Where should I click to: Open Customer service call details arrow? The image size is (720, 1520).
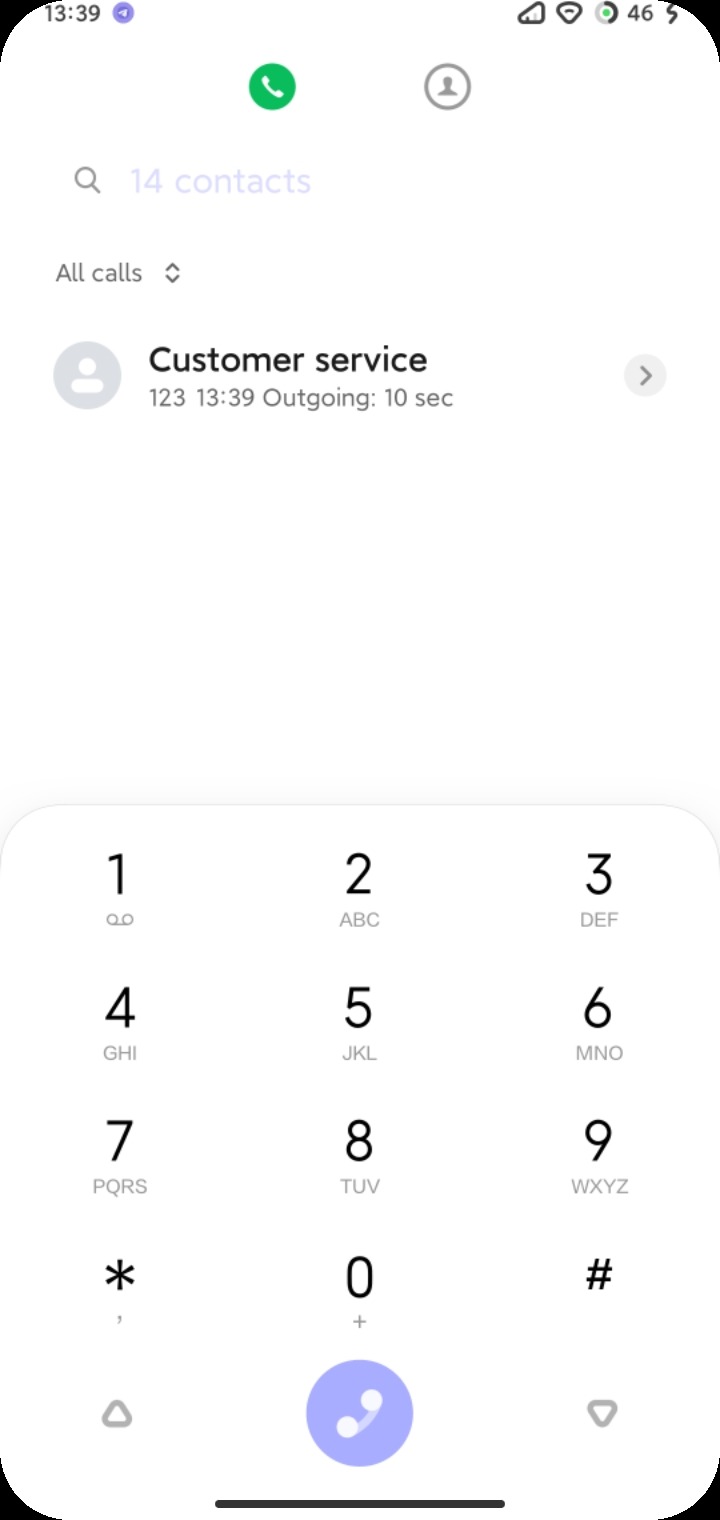click(645, 376)
